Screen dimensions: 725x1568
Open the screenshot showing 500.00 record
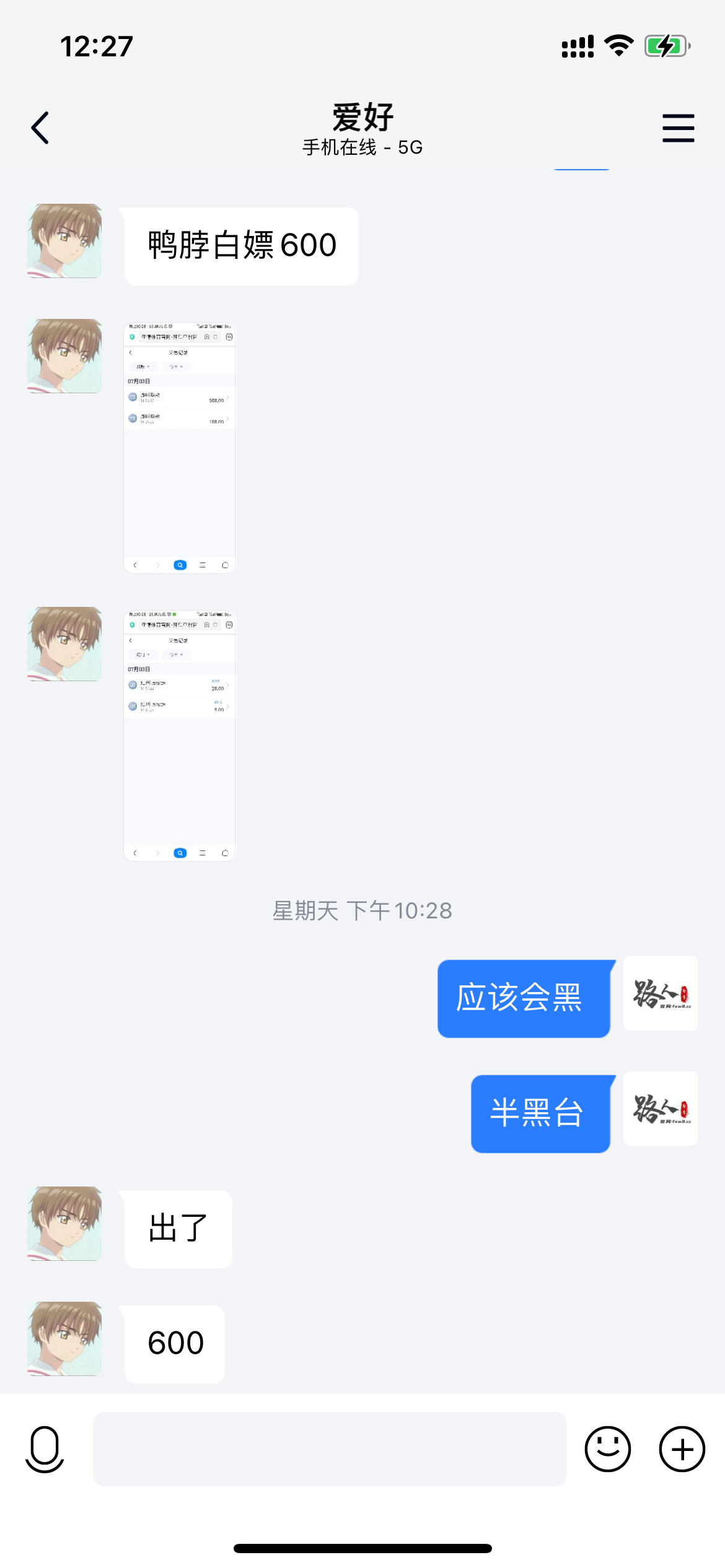(180, 447)
